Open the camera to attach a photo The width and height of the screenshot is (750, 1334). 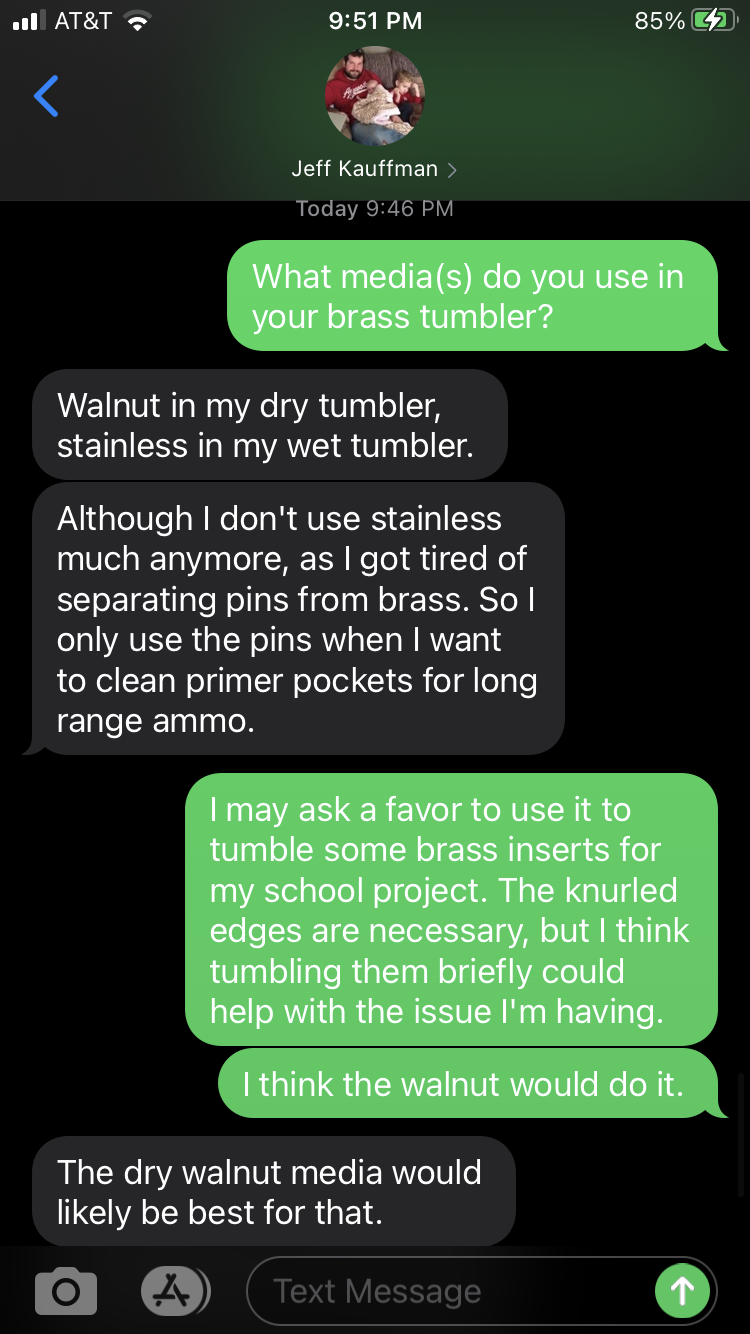(66, 1291)
